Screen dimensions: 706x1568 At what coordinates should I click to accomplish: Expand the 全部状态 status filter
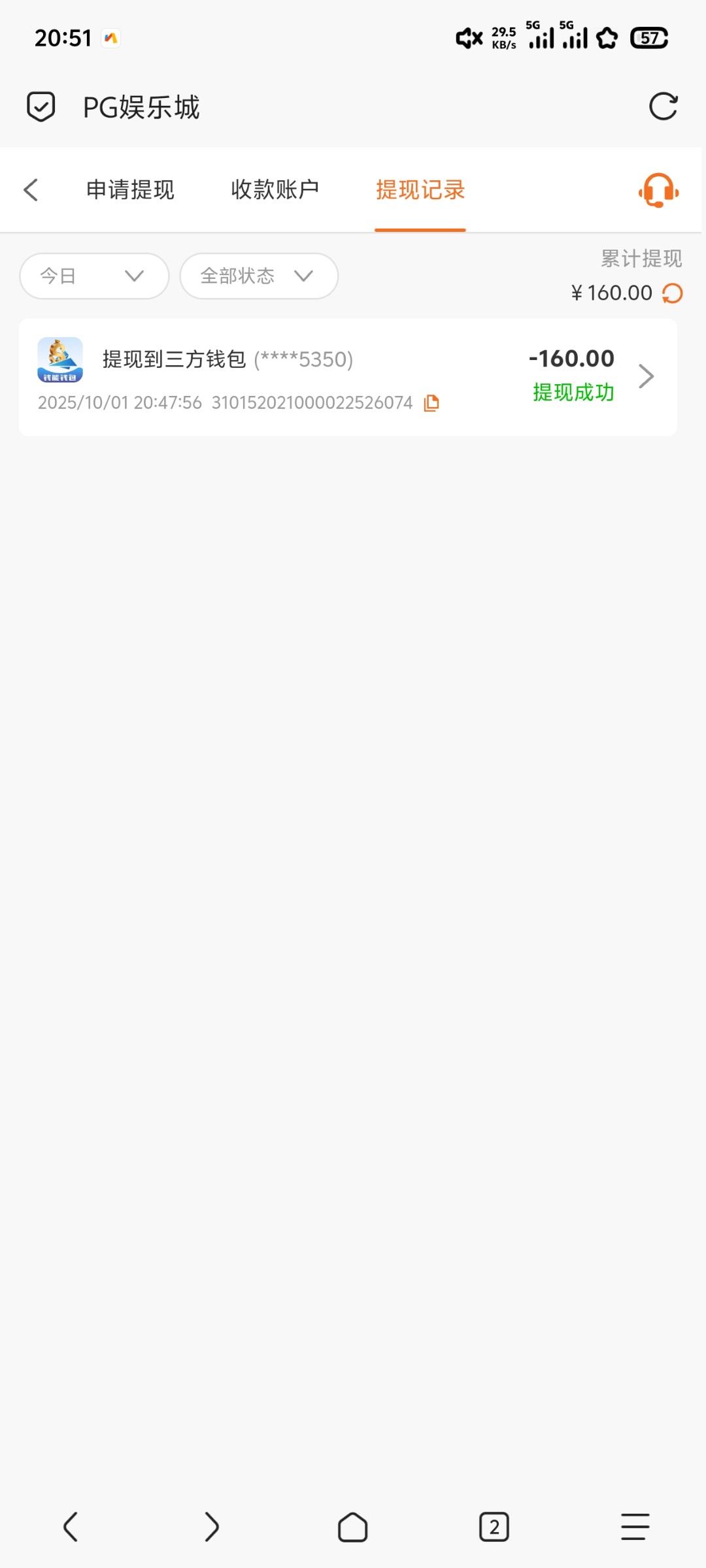pos(259,276)
